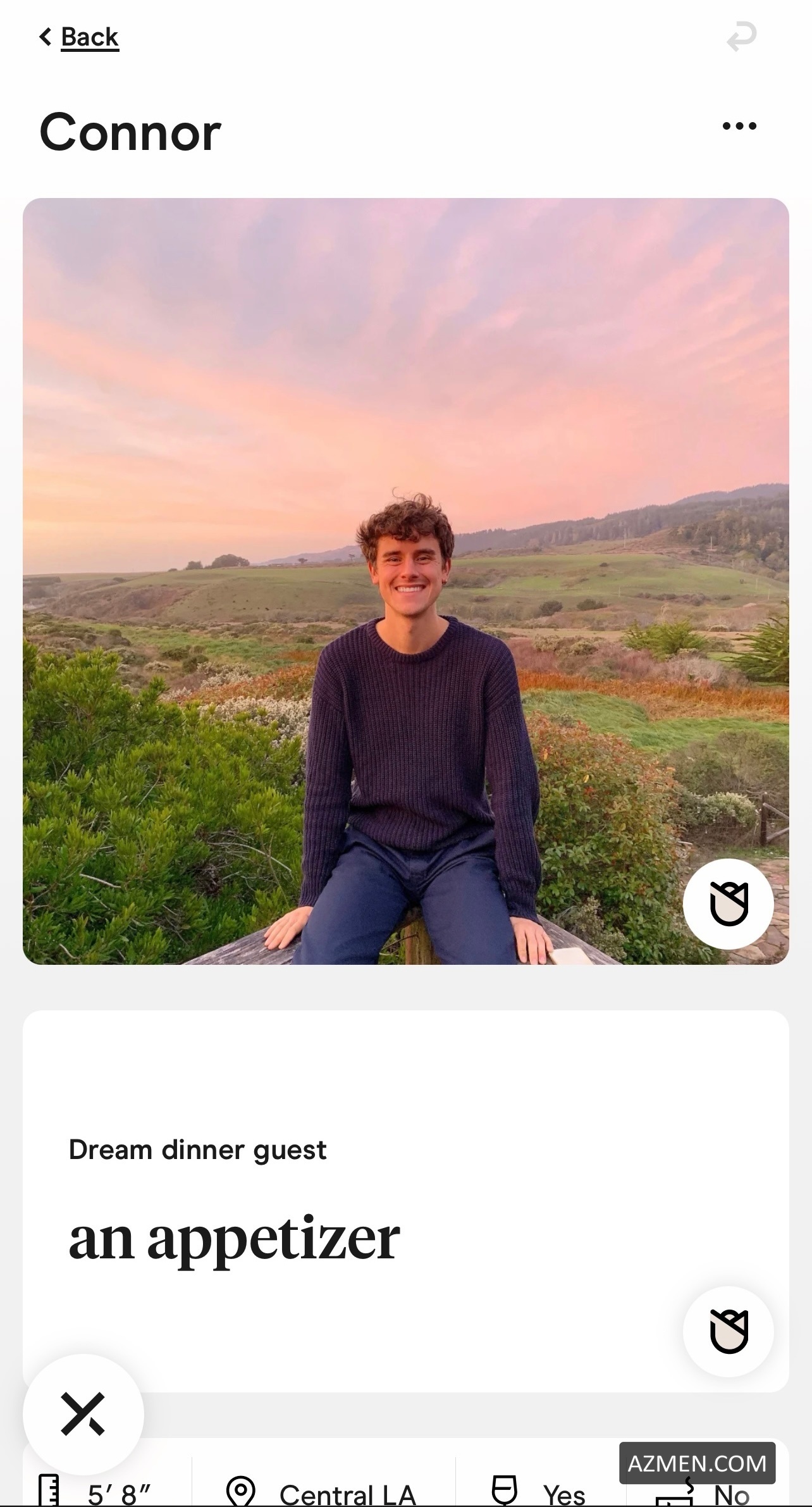Image resolution: width=812 pixels, height=1507 pixels.
Task: Tap the undo arrow icon
Action: 741,37
